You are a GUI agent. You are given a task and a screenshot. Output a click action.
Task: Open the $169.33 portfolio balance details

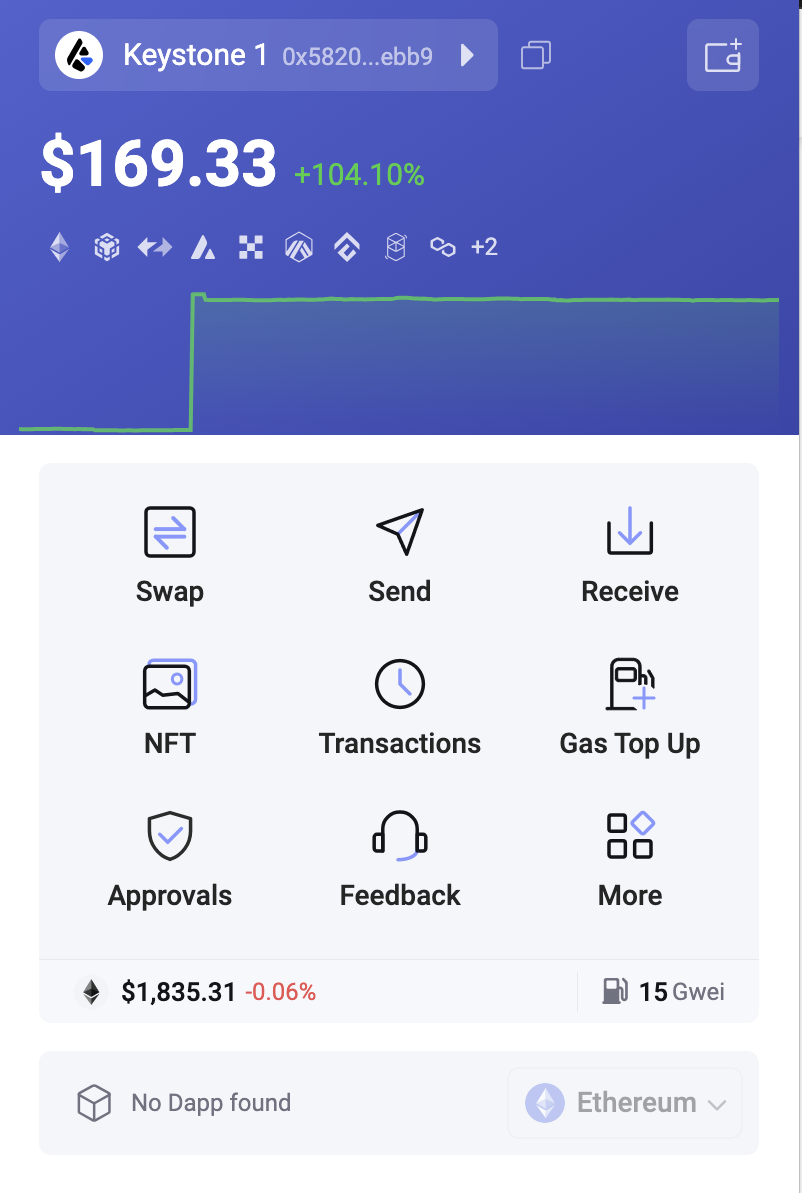159,164
